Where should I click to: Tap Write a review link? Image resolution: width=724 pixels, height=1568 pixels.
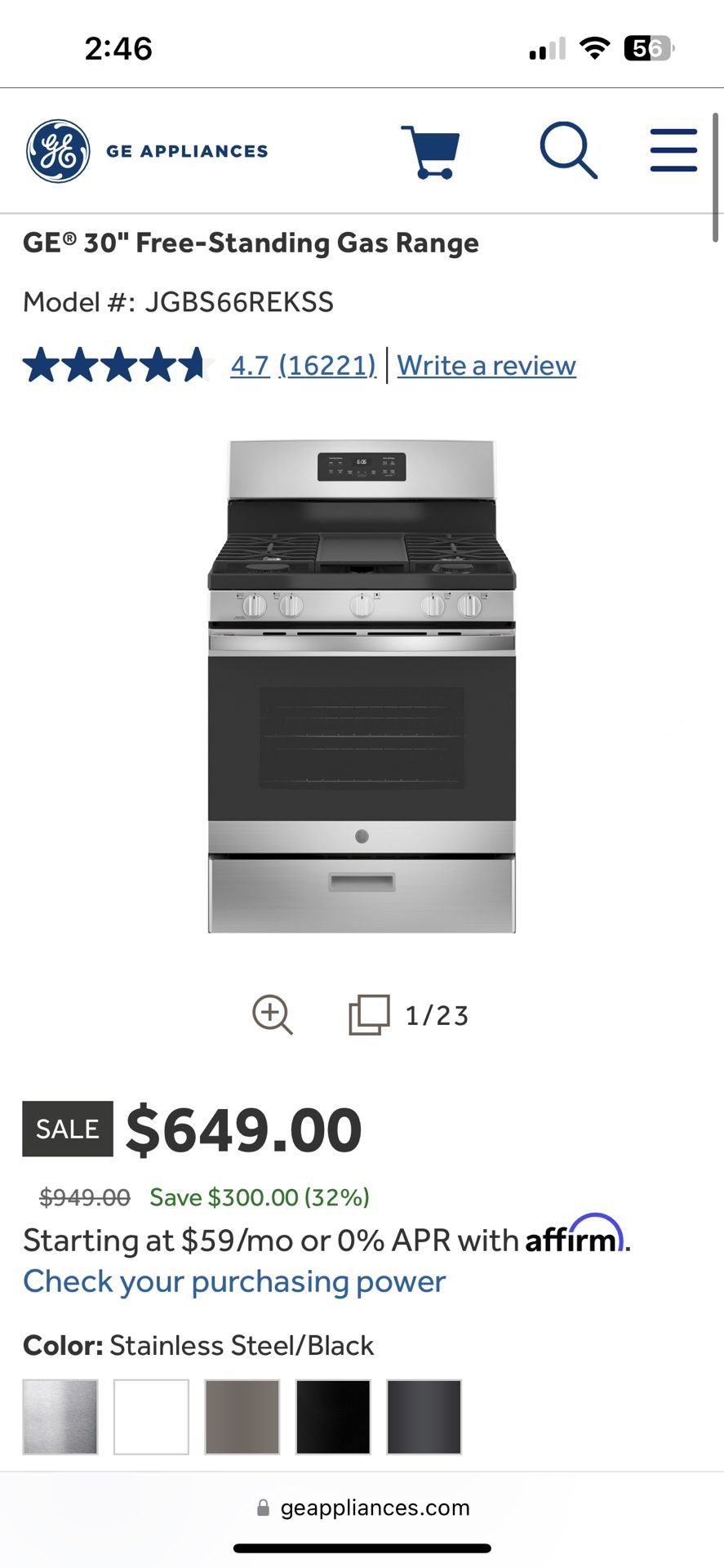coord(486,365)
